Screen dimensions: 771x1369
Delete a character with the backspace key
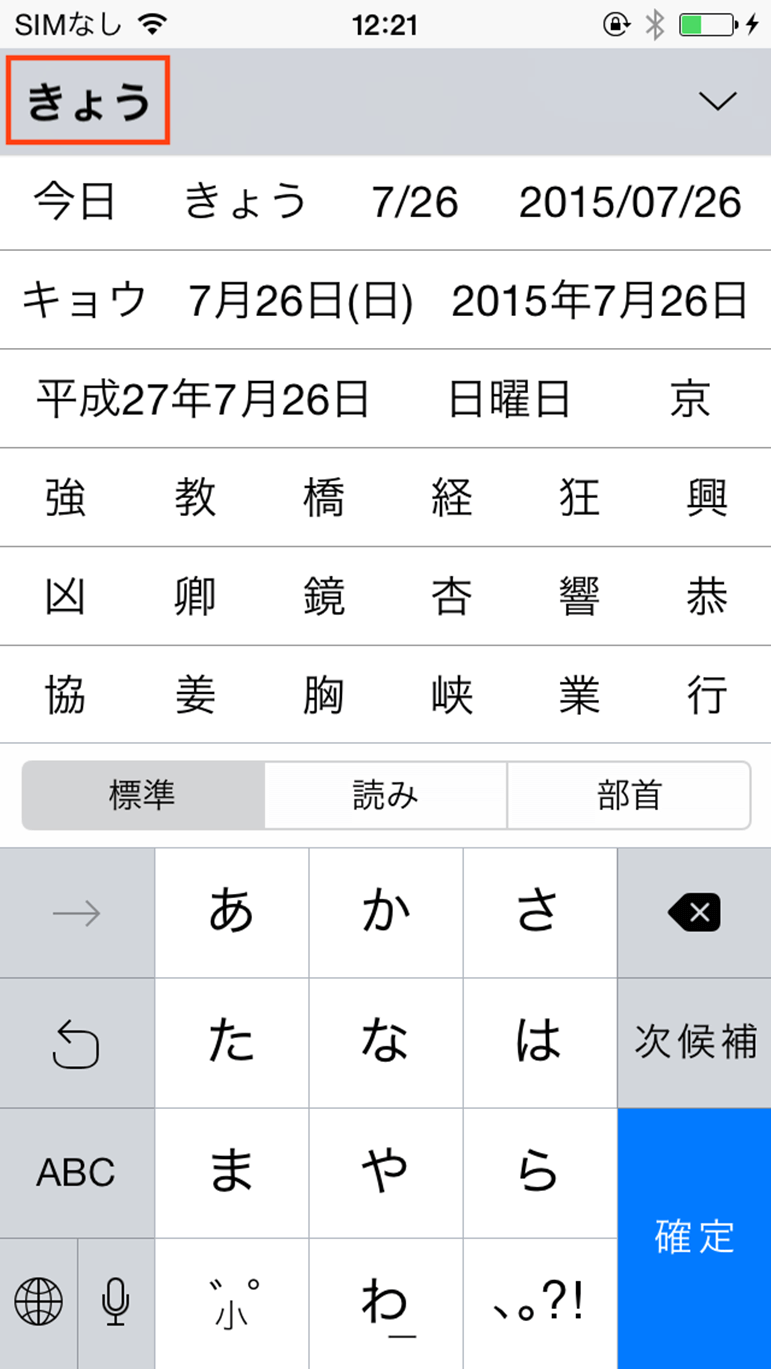pyautogui.click(x=694, y=912)
